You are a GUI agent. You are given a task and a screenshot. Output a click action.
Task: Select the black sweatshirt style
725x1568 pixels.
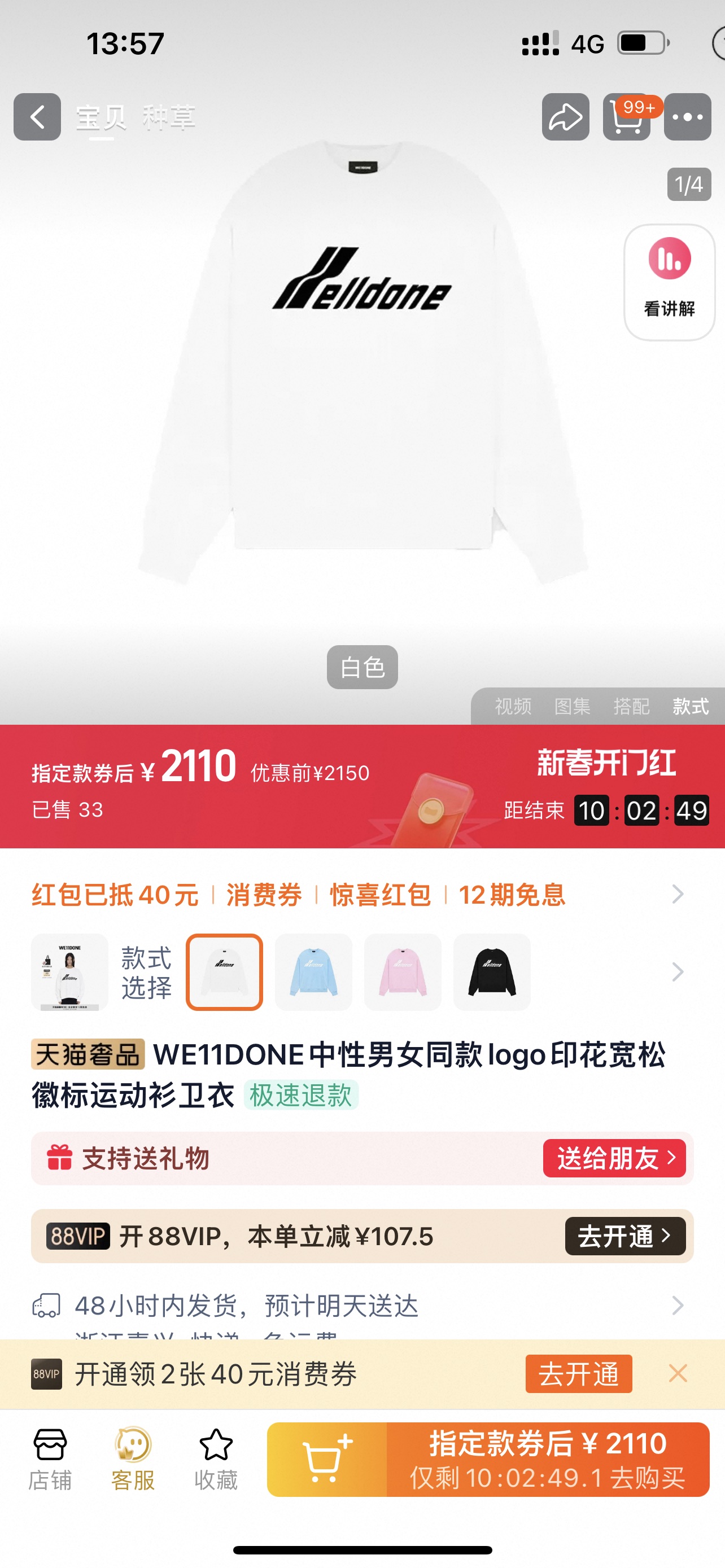pyautogui.click(x=492, y=971)
